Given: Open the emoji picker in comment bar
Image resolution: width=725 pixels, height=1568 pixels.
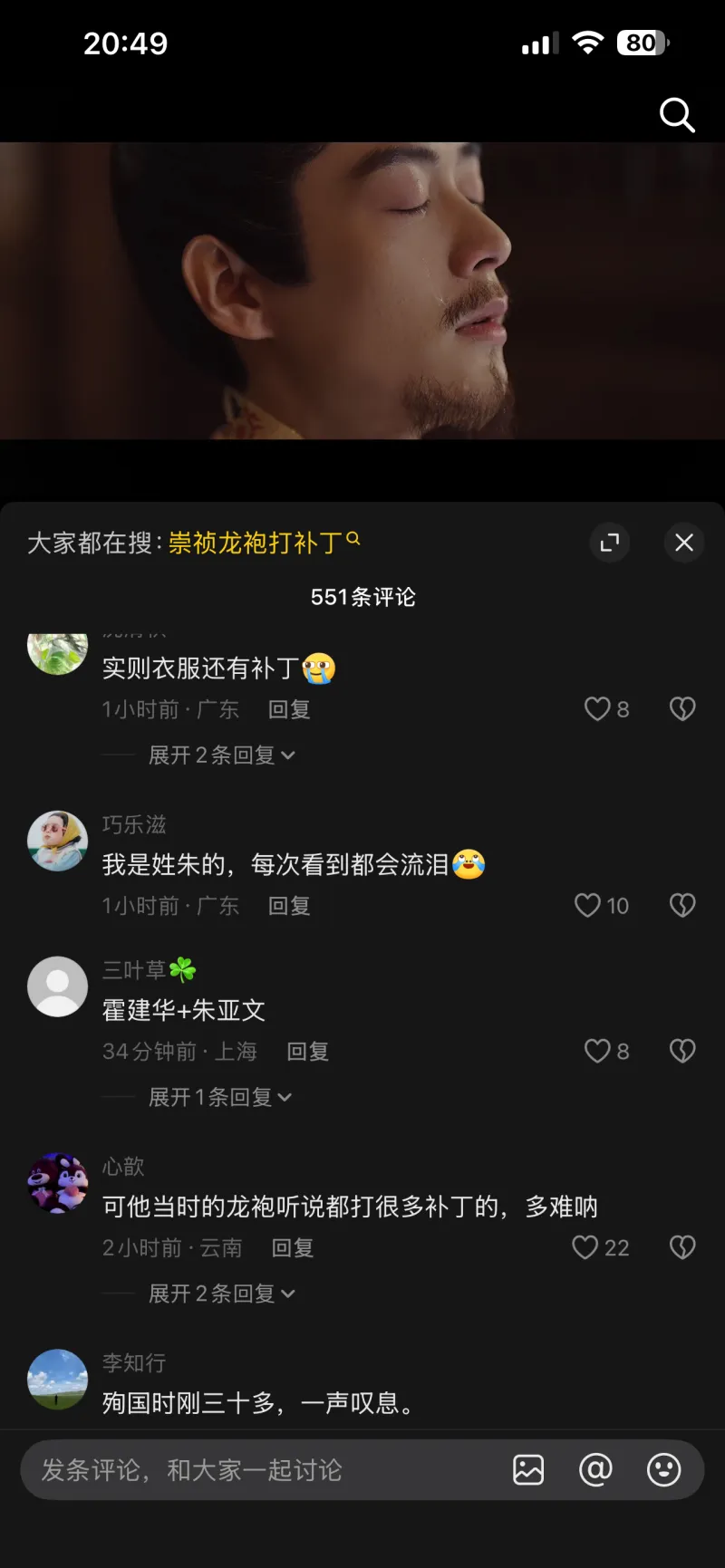Looking at the screenshot, I should [663, 1469].
